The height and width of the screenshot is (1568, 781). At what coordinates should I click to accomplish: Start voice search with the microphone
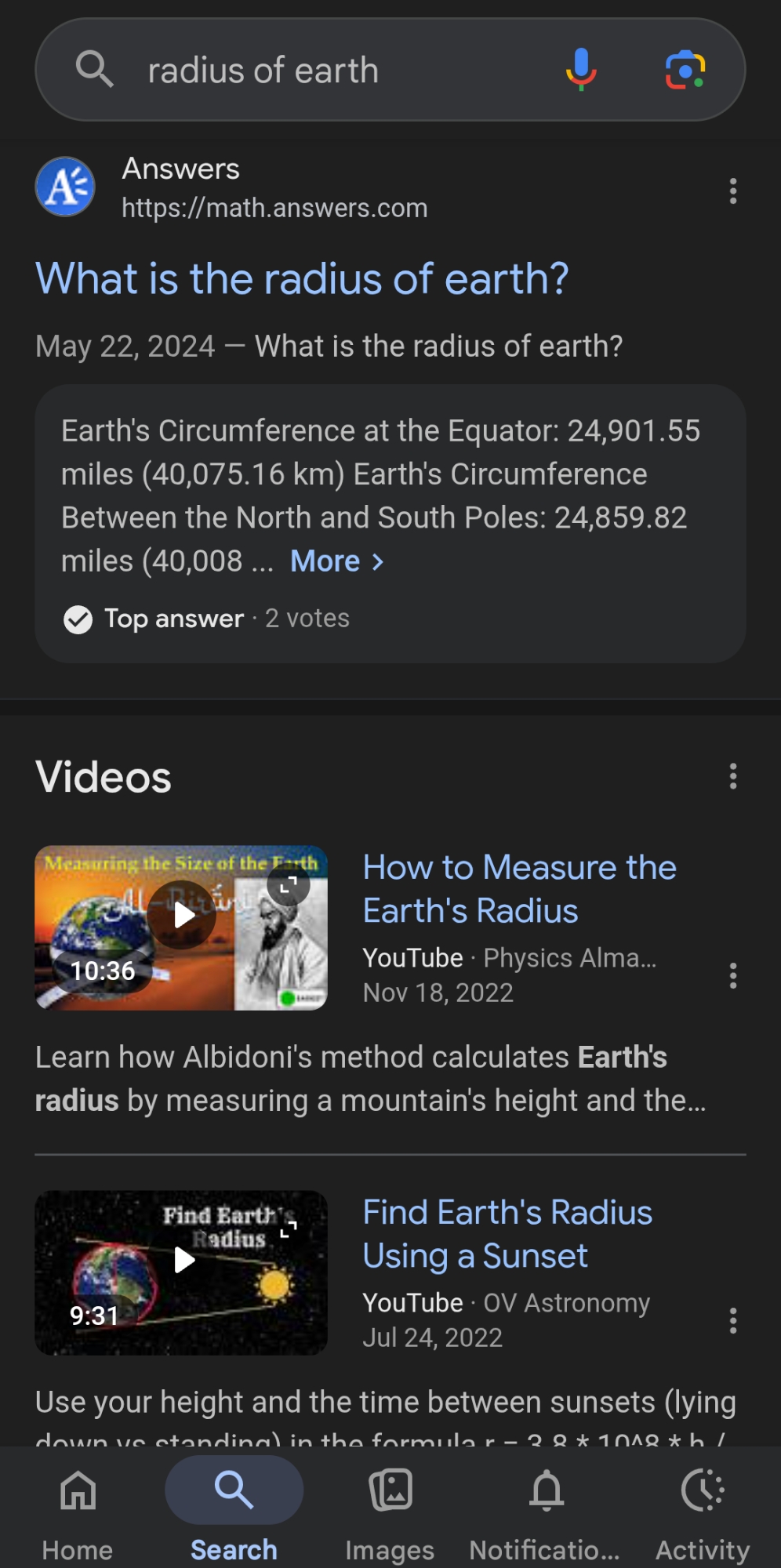pos(581,70)
